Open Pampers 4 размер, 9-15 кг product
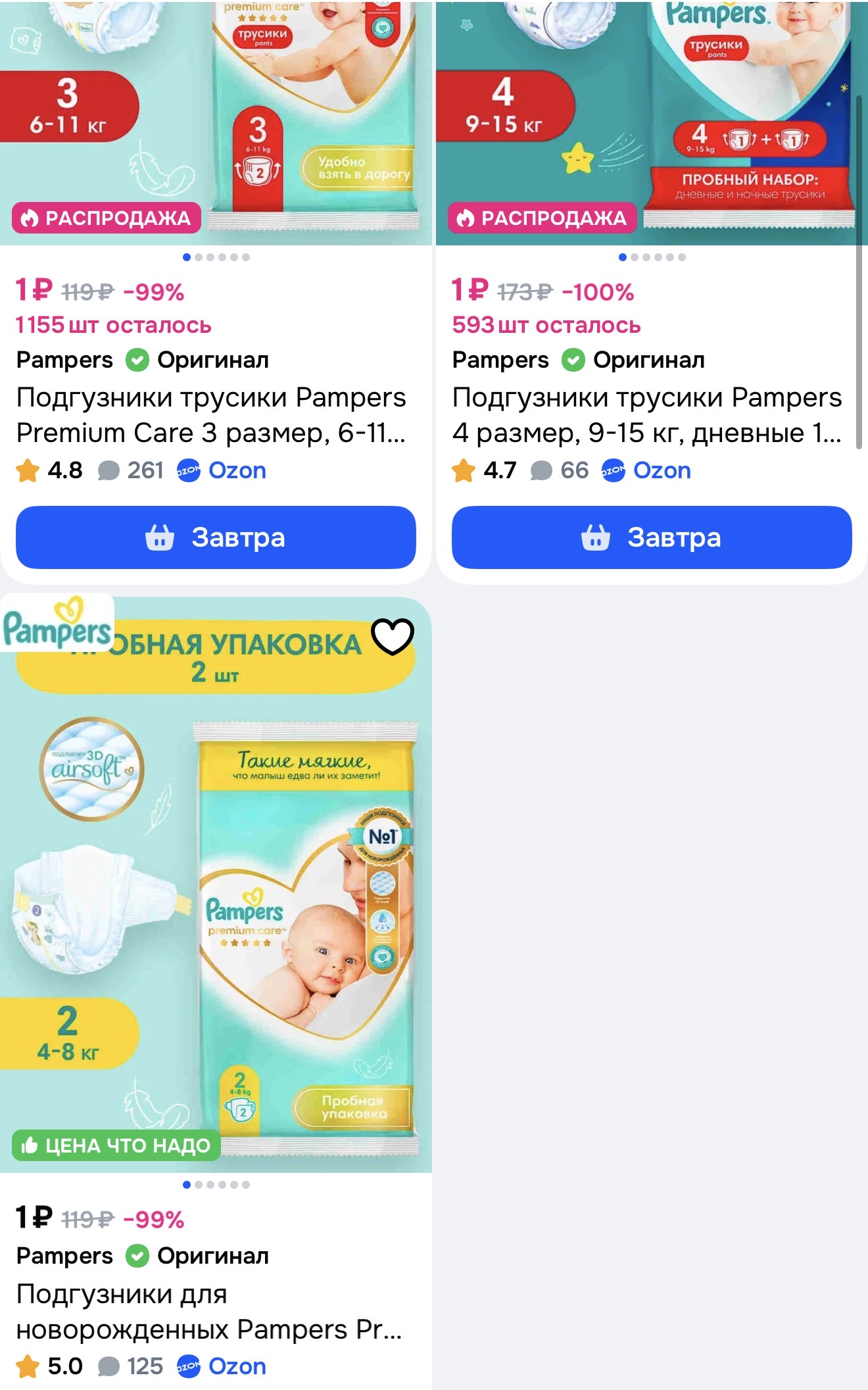This screenshot has height=1390, width=868. pyautogui.click(x=647, y=415)
